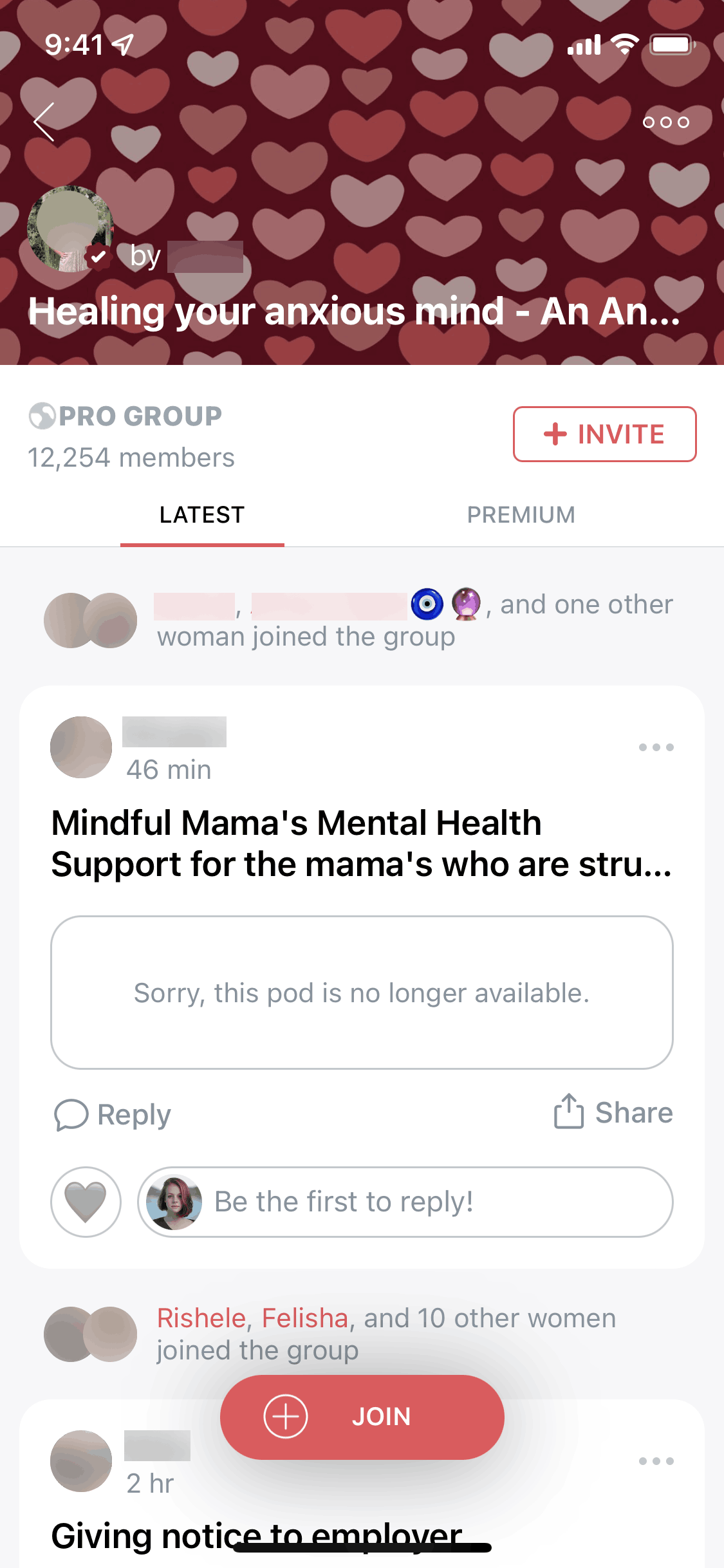Open the group options menu in header

665,122
